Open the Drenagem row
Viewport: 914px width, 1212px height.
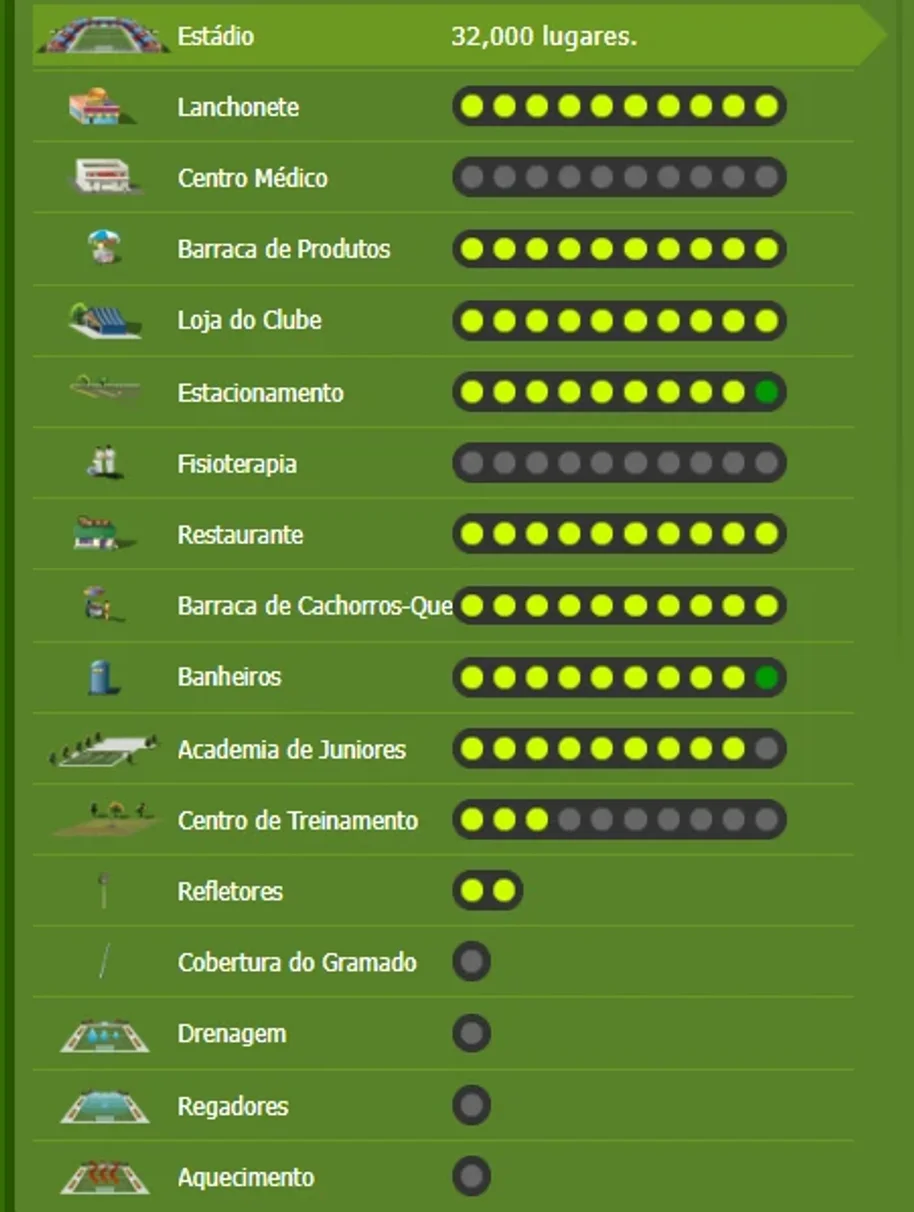443,1033
